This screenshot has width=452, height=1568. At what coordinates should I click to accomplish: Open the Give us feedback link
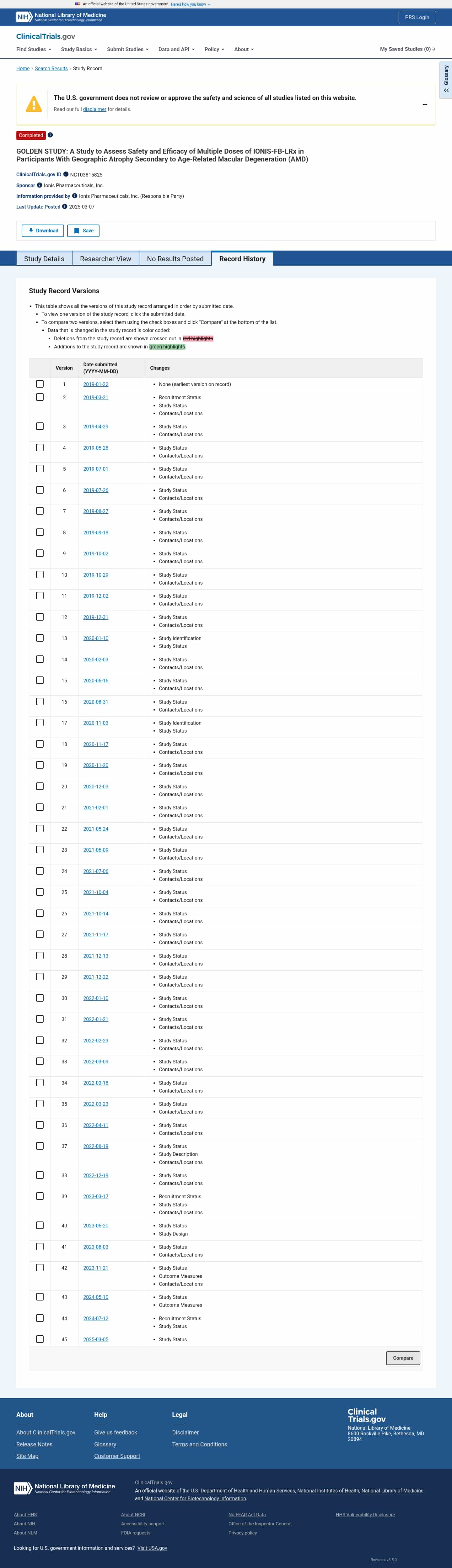115,1432
